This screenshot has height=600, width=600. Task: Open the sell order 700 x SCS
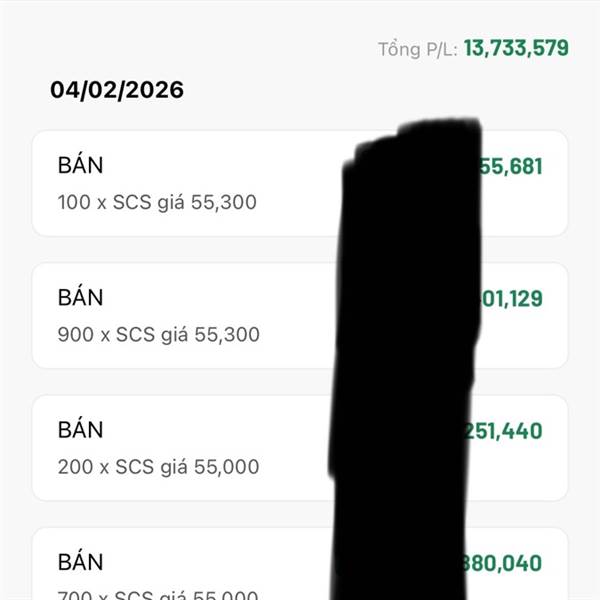[300, 564]
